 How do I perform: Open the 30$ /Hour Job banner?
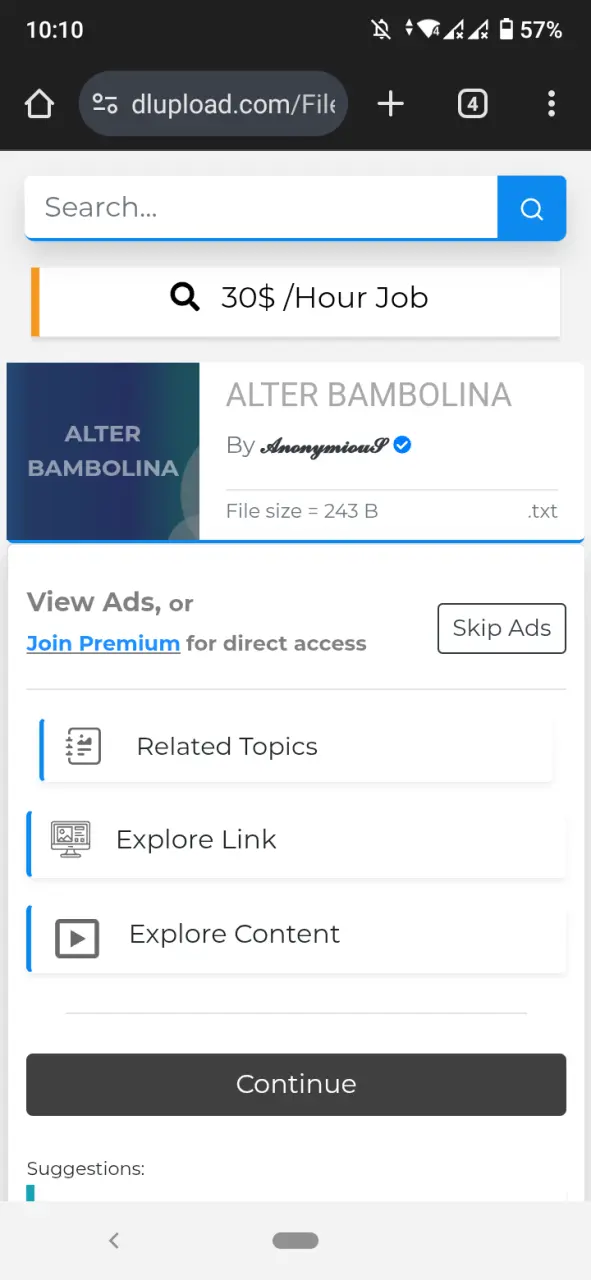[x=295, y=298]
